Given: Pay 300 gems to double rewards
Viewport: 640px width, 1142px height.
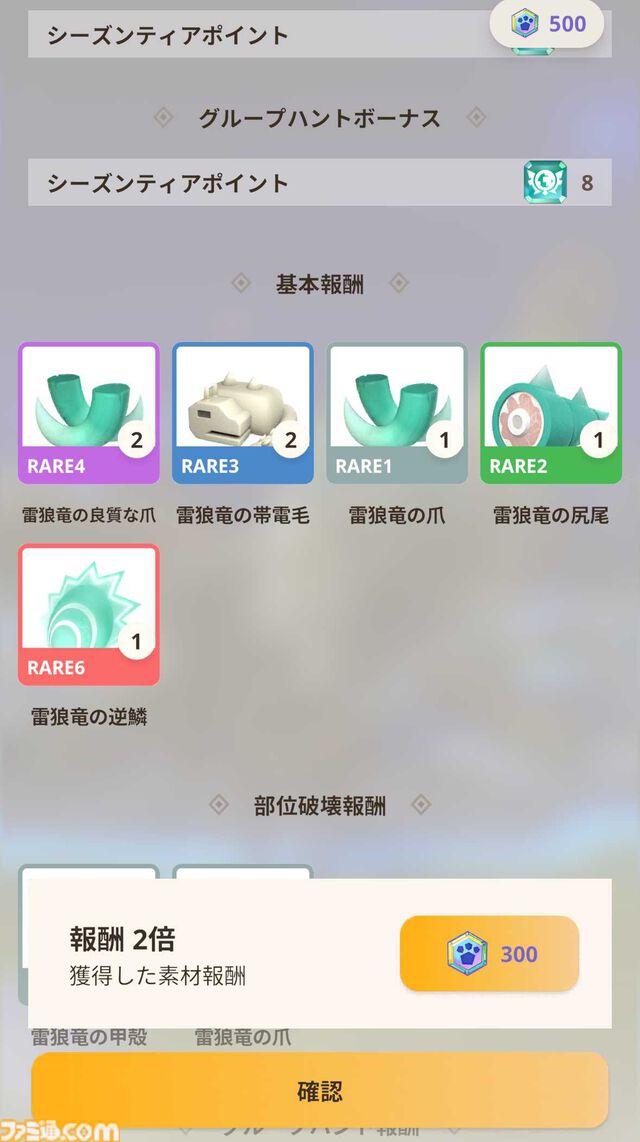Looking at the screenshot, I should click(489, 954).
